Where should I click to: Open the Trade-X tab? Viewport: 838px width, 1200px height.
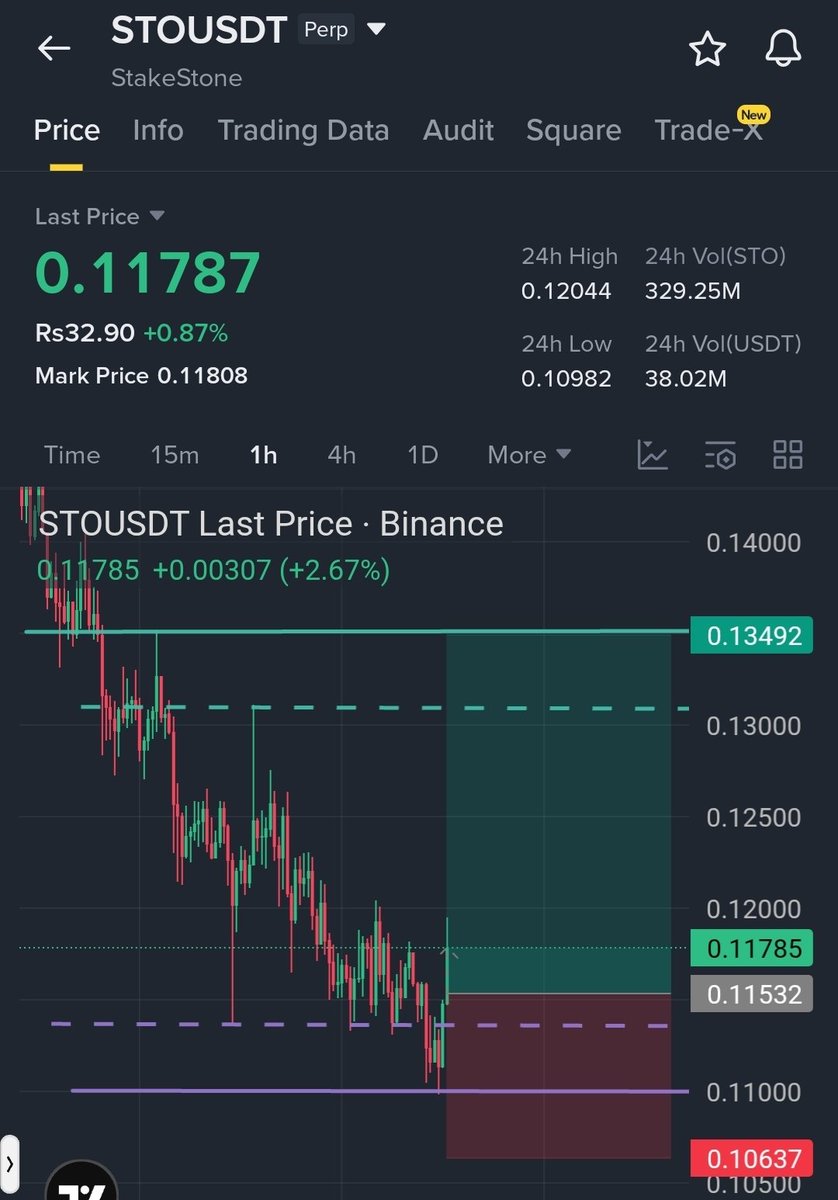(x=708, y=130)
